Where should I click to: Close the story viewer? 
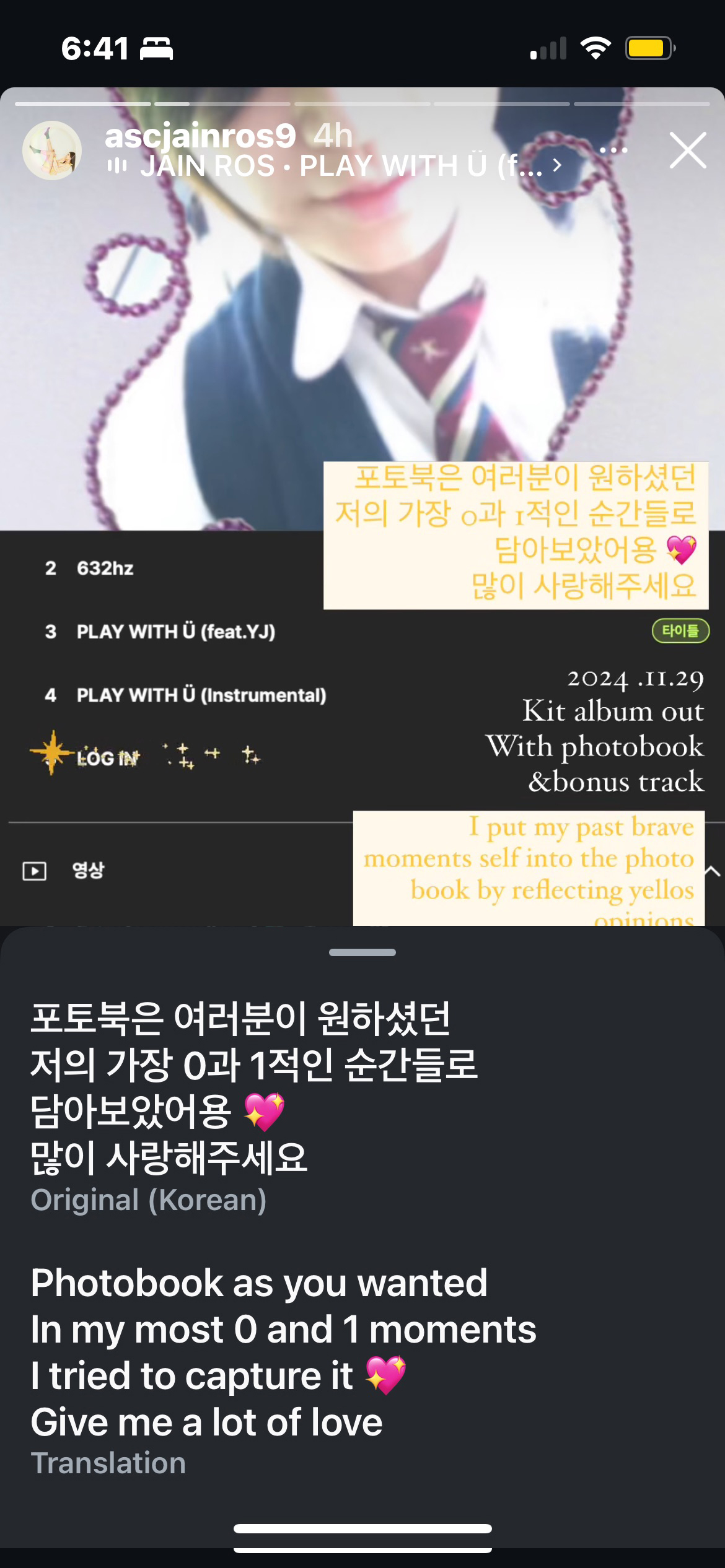coord(688,150)
